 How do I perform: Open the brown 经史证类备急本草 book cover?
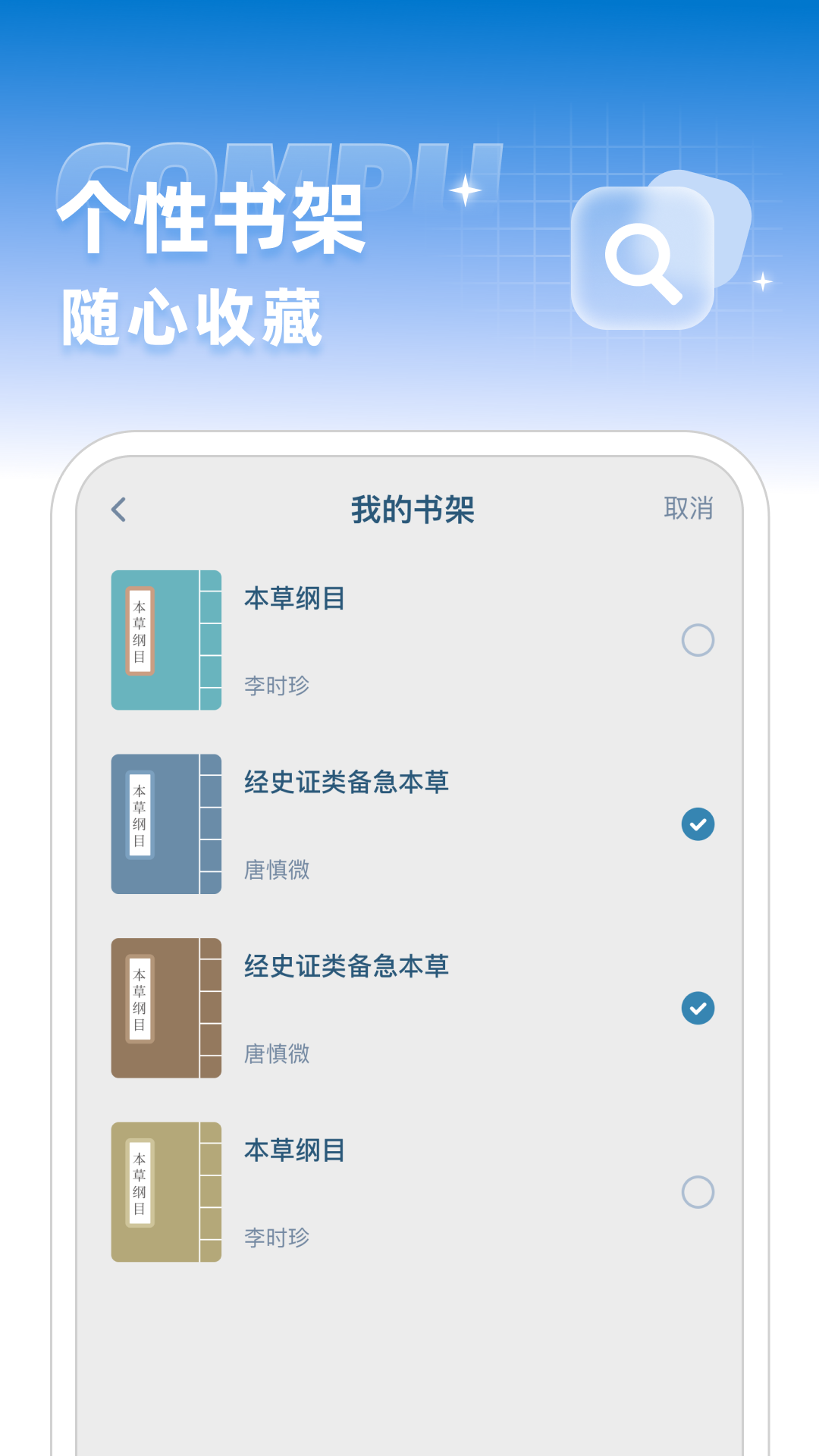click(166, 1009)
